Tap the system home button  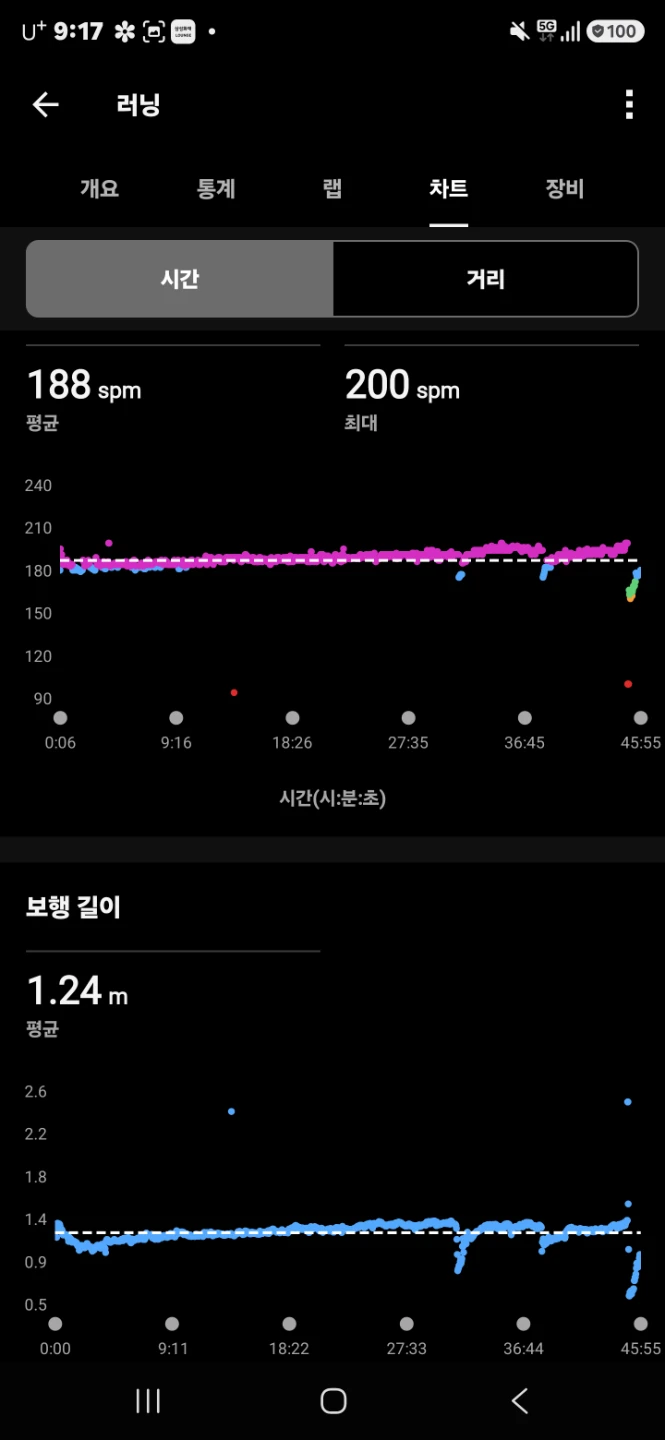coord(333,1401)
